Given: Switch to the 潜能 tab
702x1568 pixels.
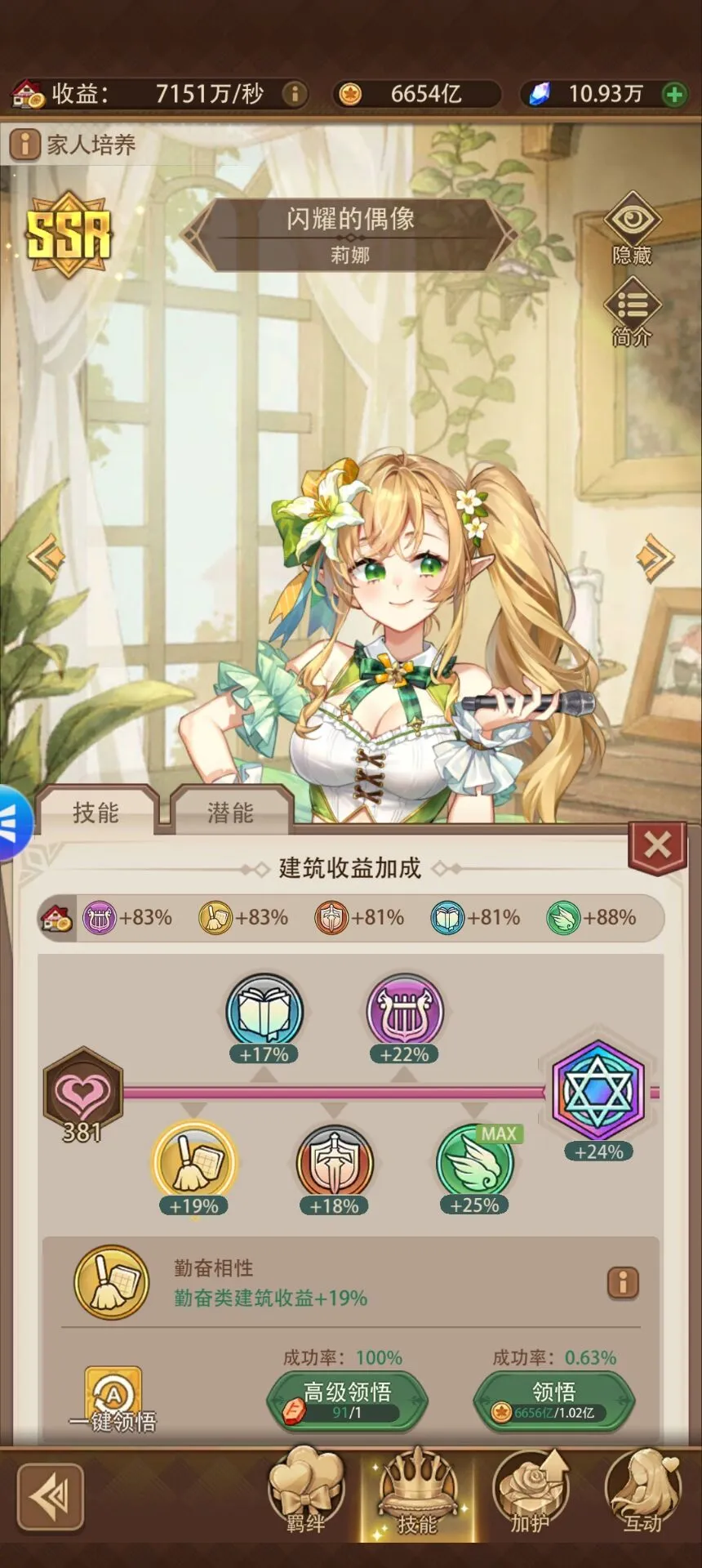Looking at the screenshot, I should click(x=230, y=812).
